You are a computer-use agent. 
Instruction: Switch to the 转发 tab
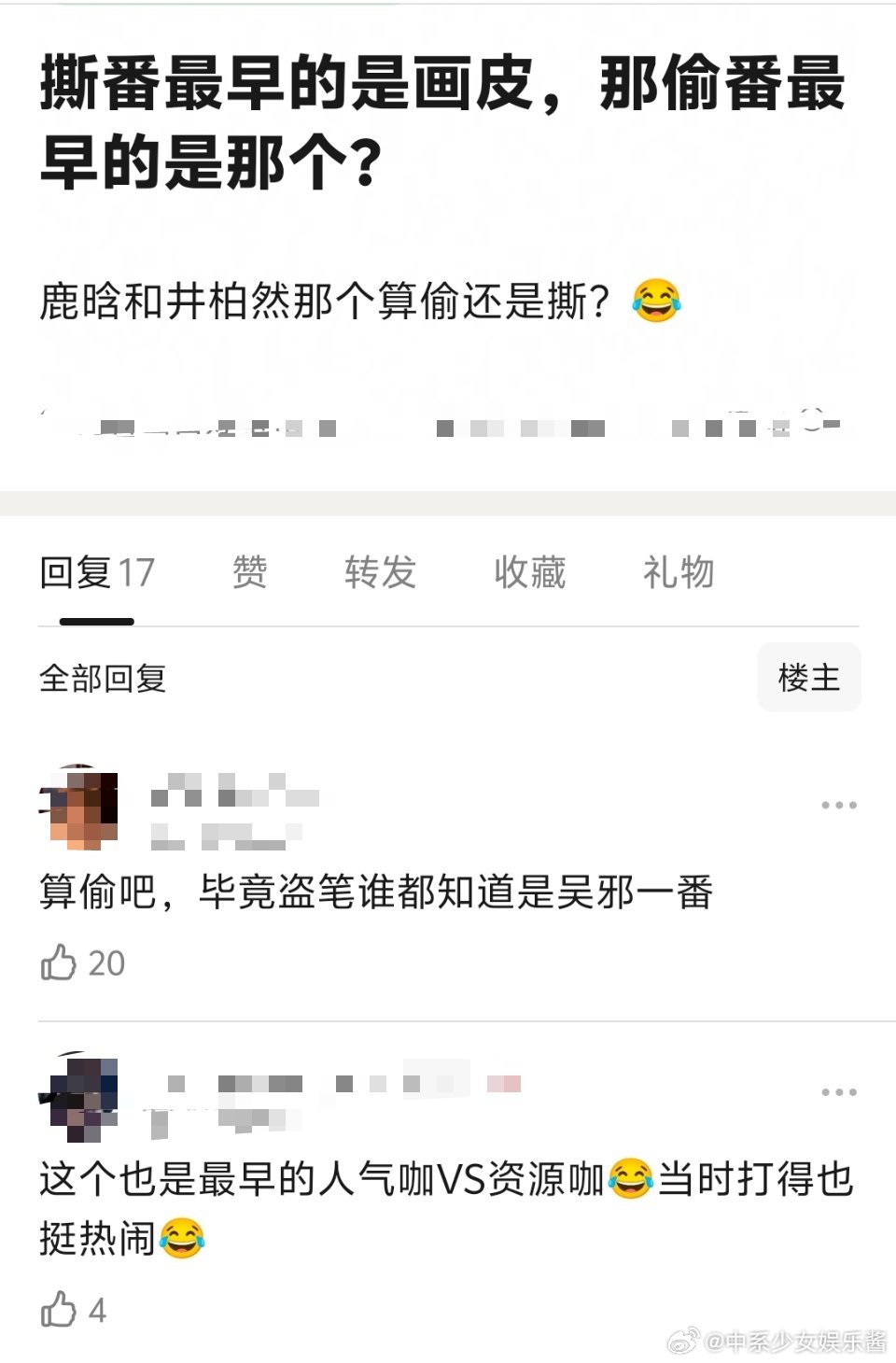pos(380,573)
